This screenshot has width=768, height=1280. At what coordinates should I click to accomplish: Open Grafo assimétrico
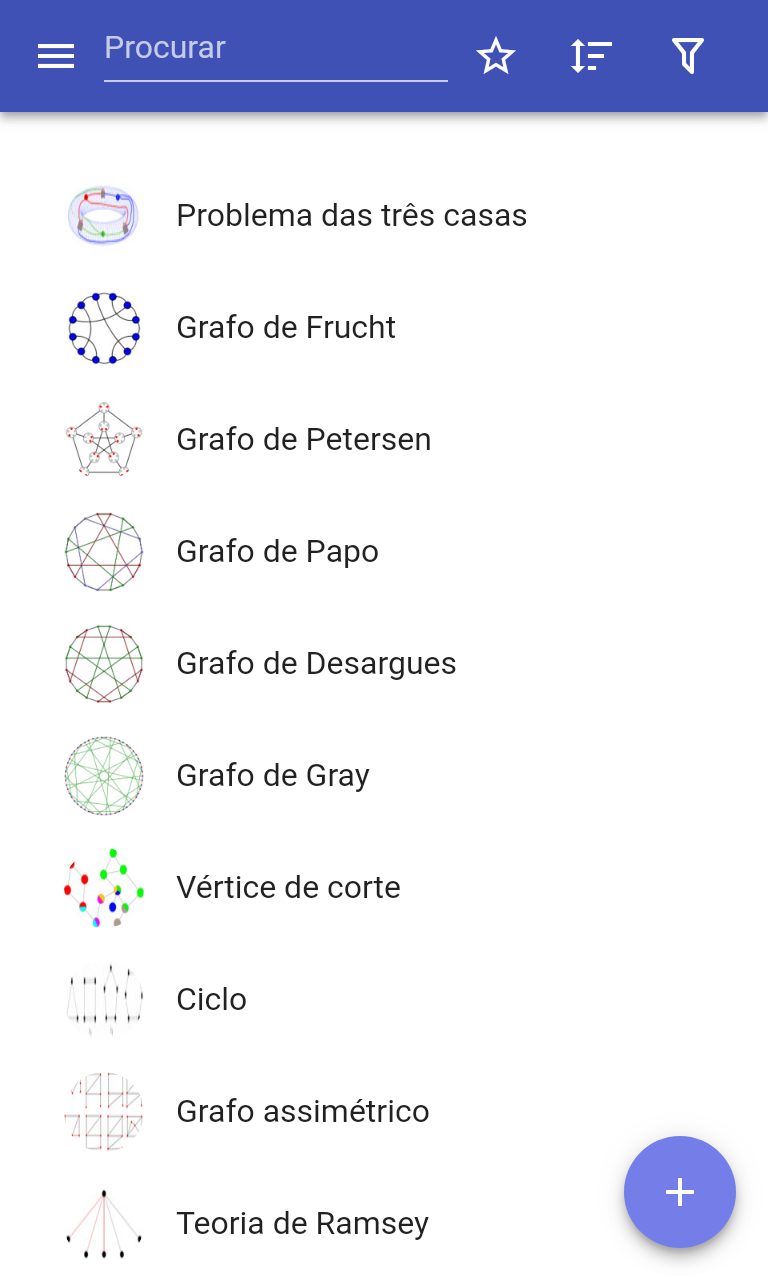pos(384,1111)
